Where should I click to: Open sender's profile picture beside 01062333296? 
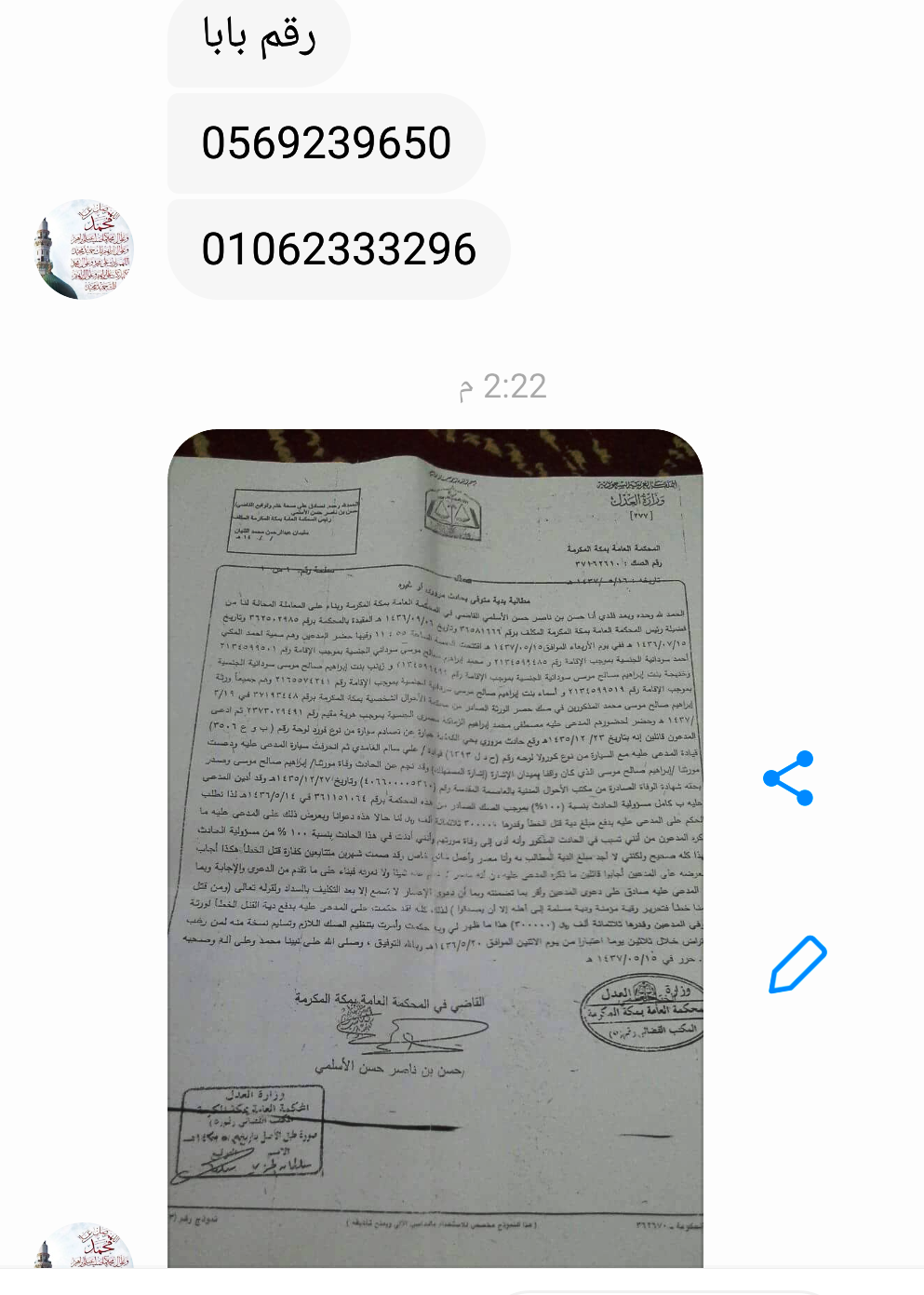[85, 250]
